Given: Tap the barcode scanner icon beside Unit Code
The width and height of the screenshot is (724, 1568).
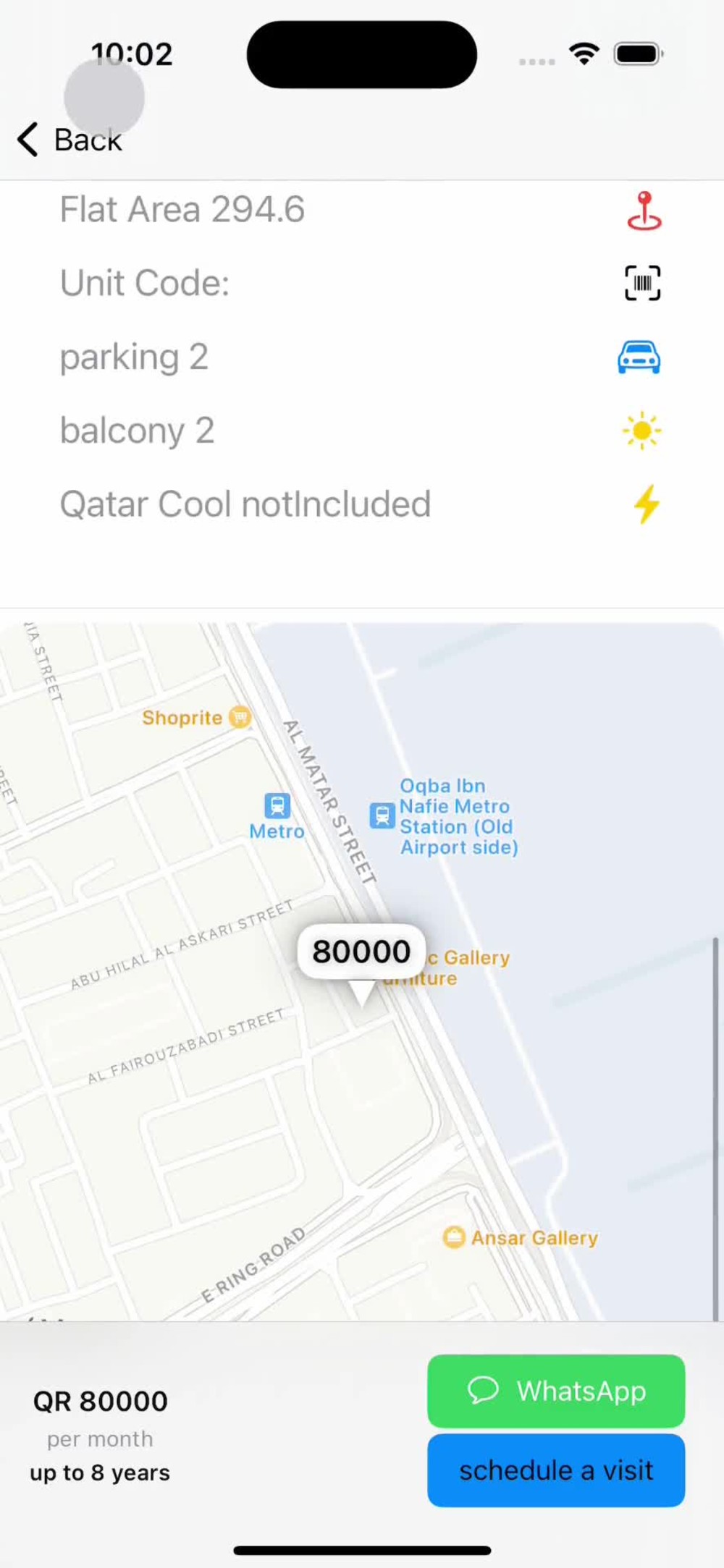Looking at the screenshot, I should pyautogui.click(x=641, y=283).
